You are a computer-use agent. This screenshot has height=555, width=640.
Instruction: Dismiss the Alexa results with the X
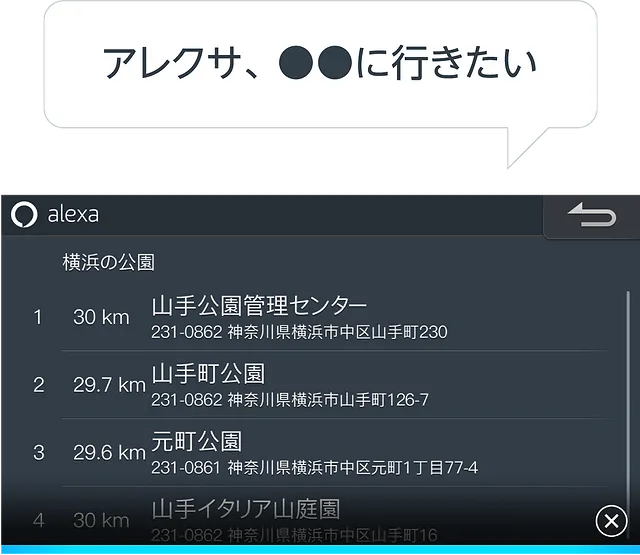610,520
